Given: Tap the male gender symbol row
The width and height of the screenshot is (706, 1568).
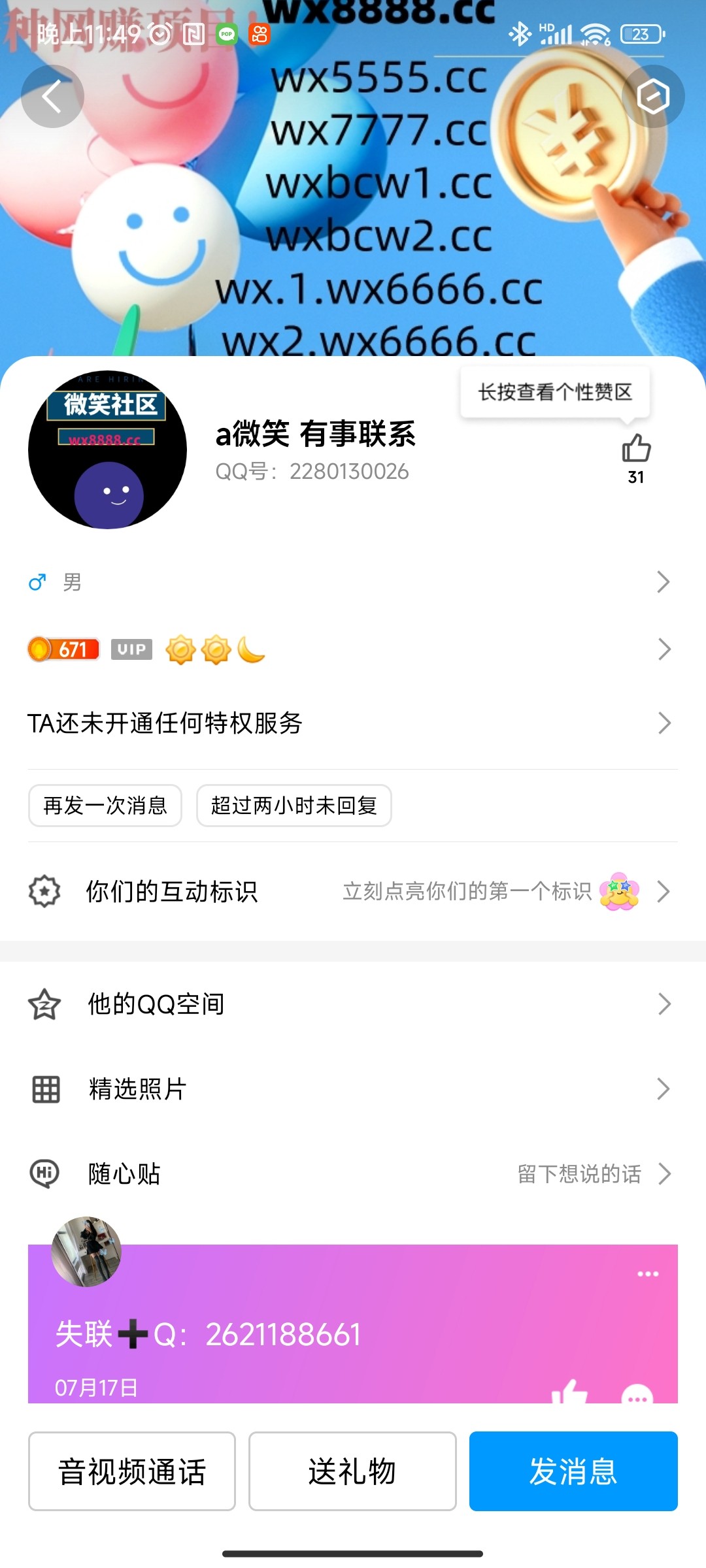Looking at the screenshot, I should click(x=37, y=581).
